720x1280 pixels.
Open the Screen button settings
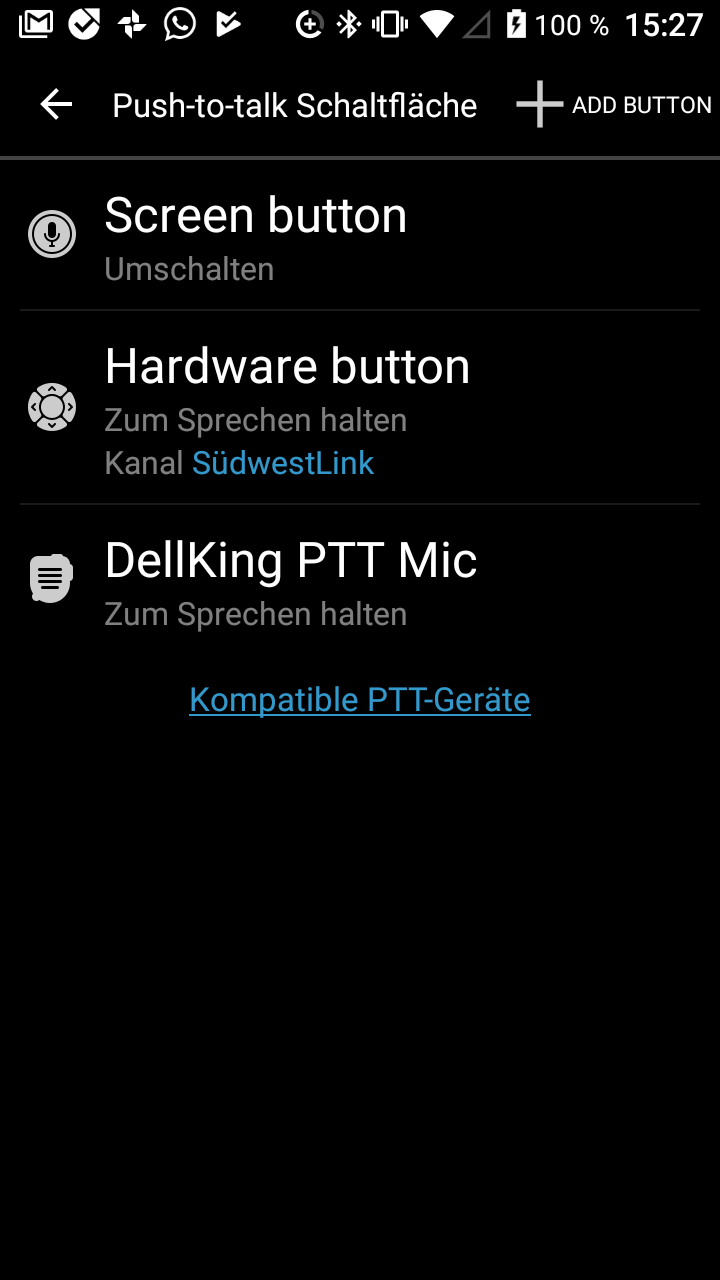pyautogui.click(x=360, y=236)
